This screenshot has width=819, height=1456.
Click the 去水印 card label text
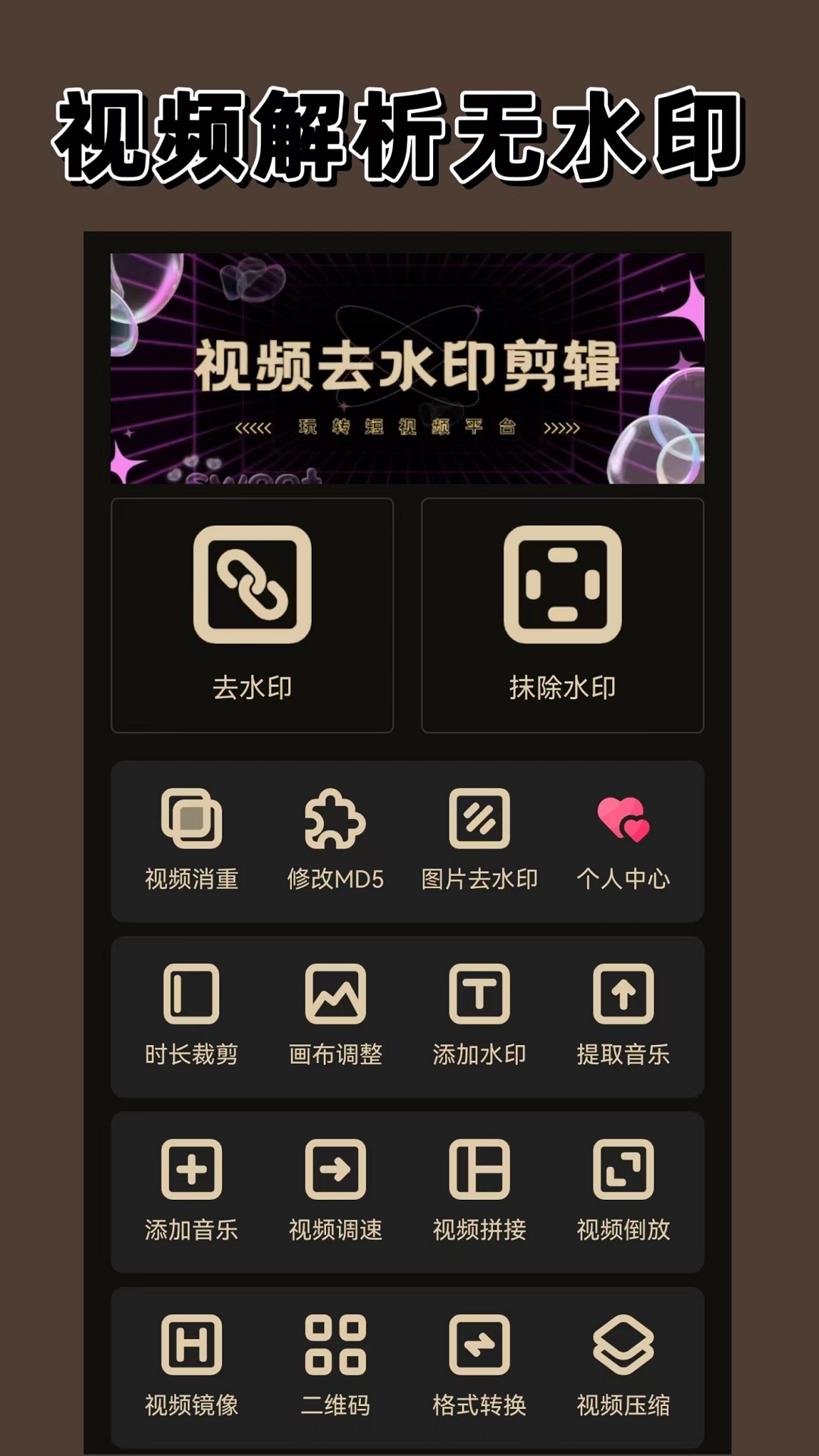253,686
